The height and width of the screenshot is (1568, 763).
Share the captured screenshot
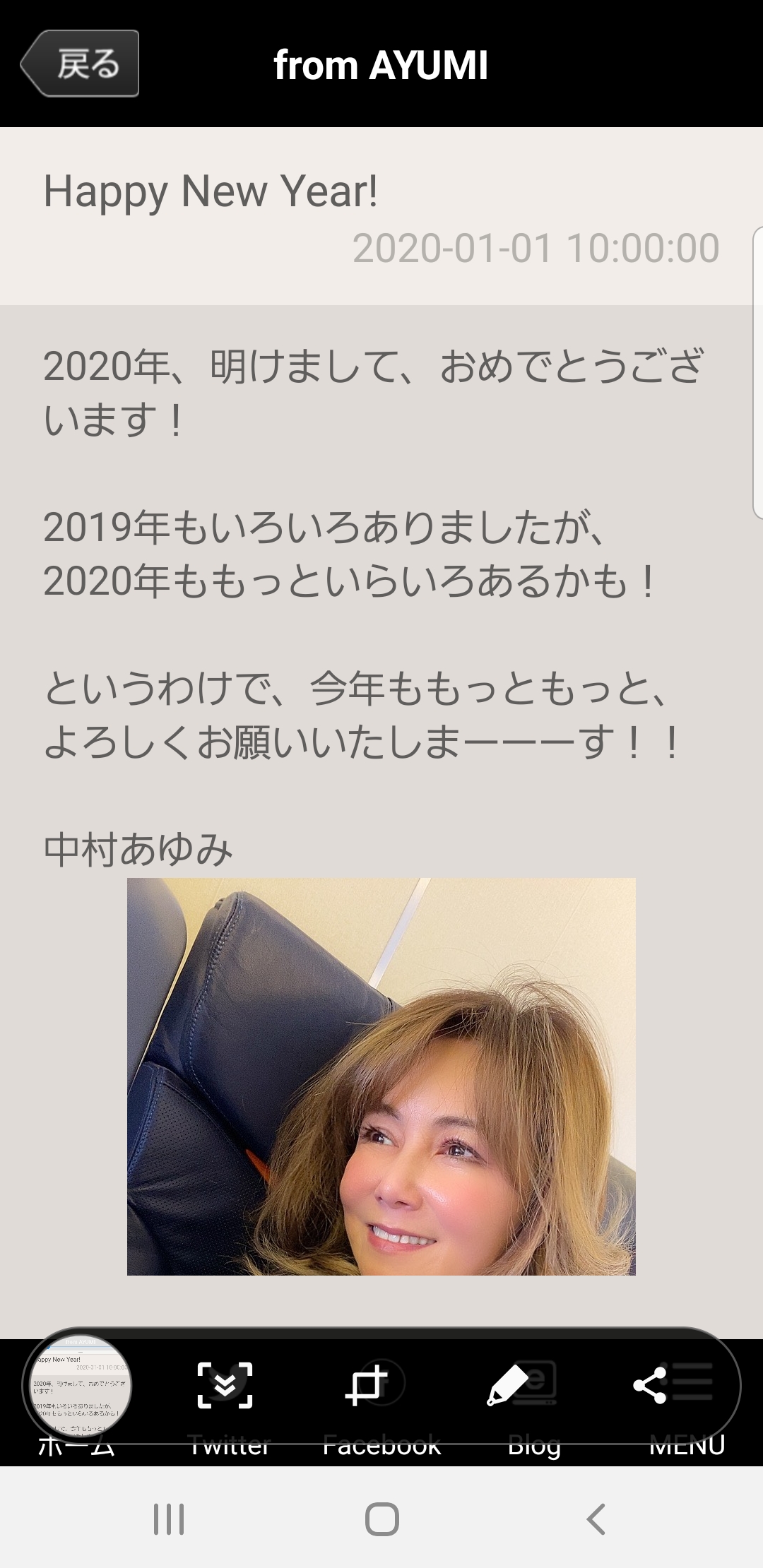click(650, 1385)
